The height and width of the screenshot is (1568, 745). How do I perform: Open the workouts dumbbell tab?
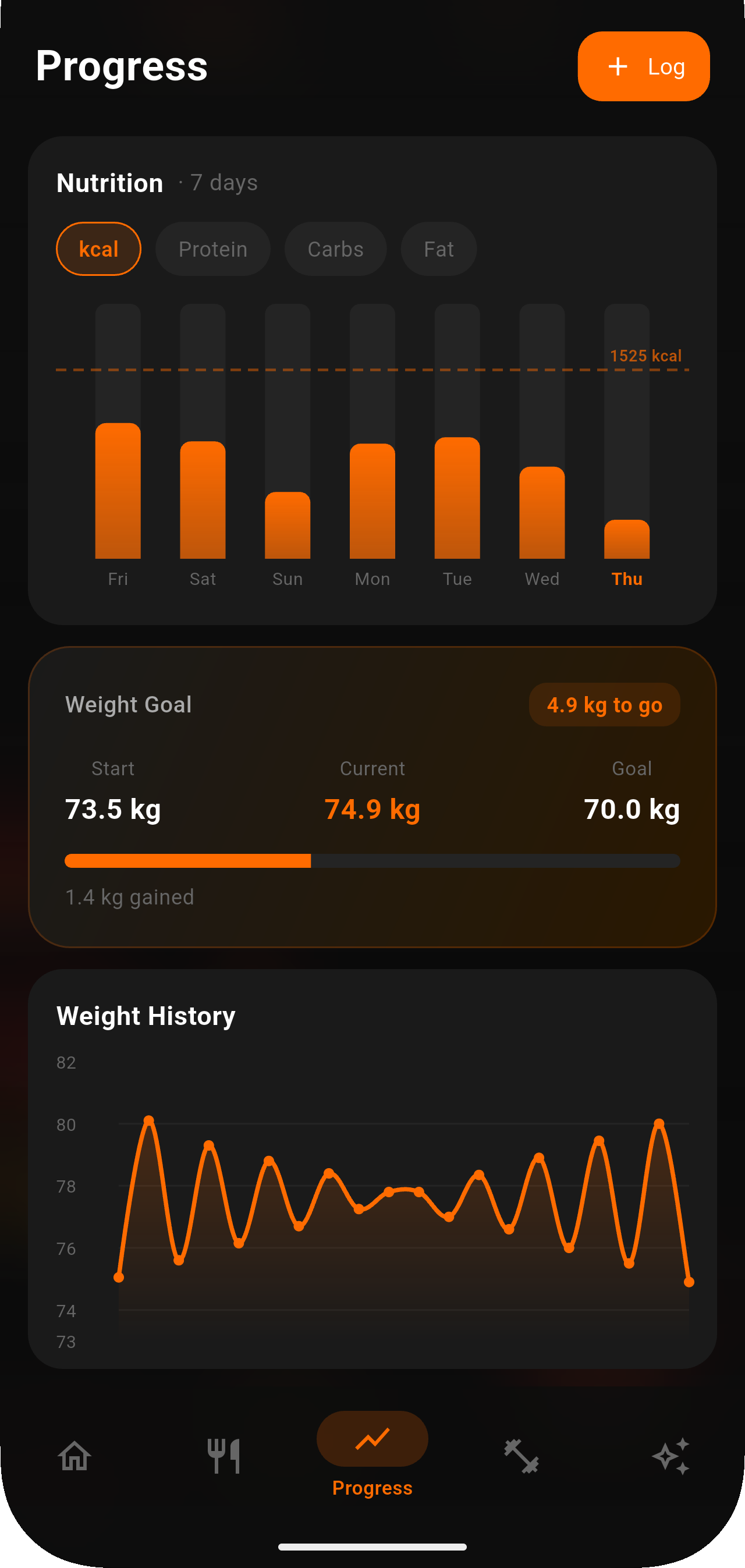point(521,1456)
